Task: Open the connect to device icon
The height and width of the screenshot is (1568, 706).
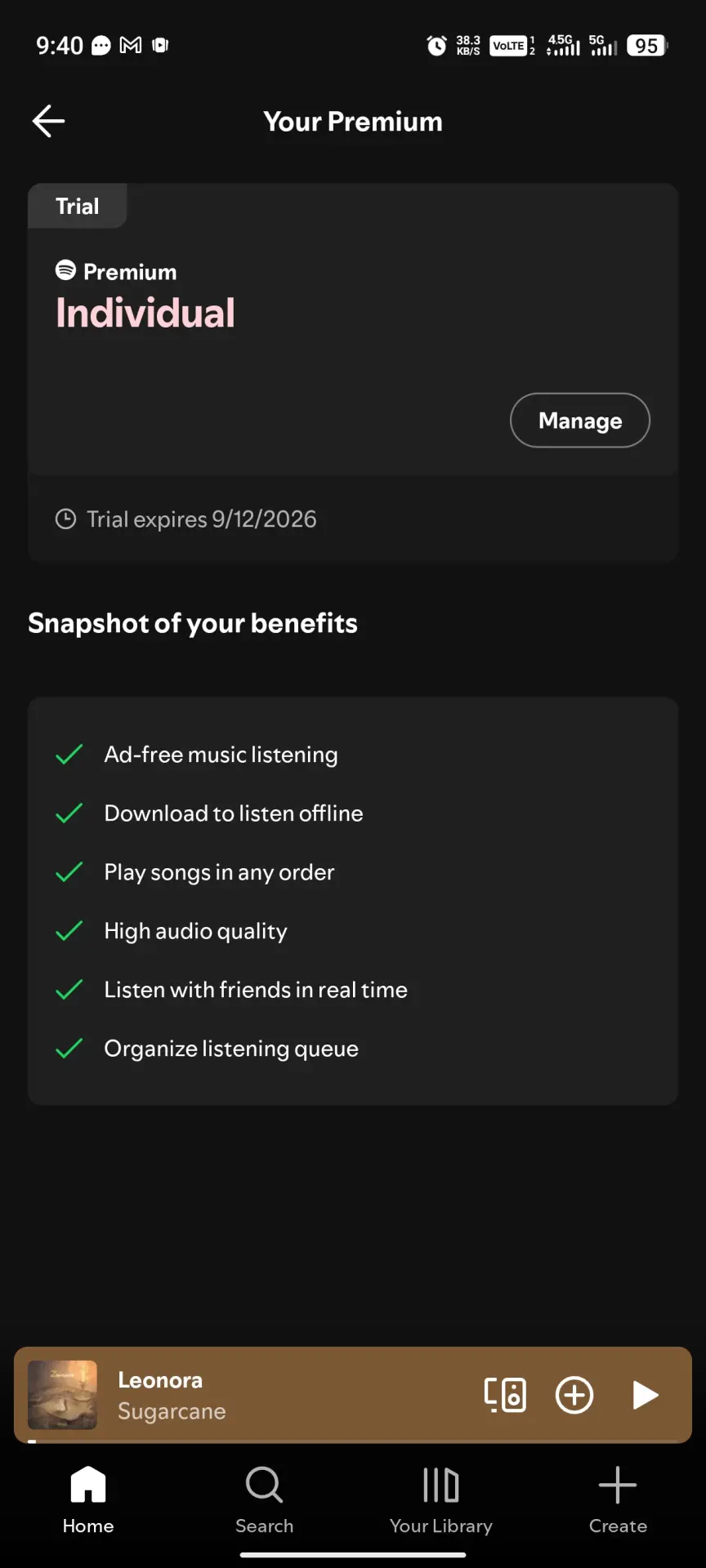Action: [505, 1395]
